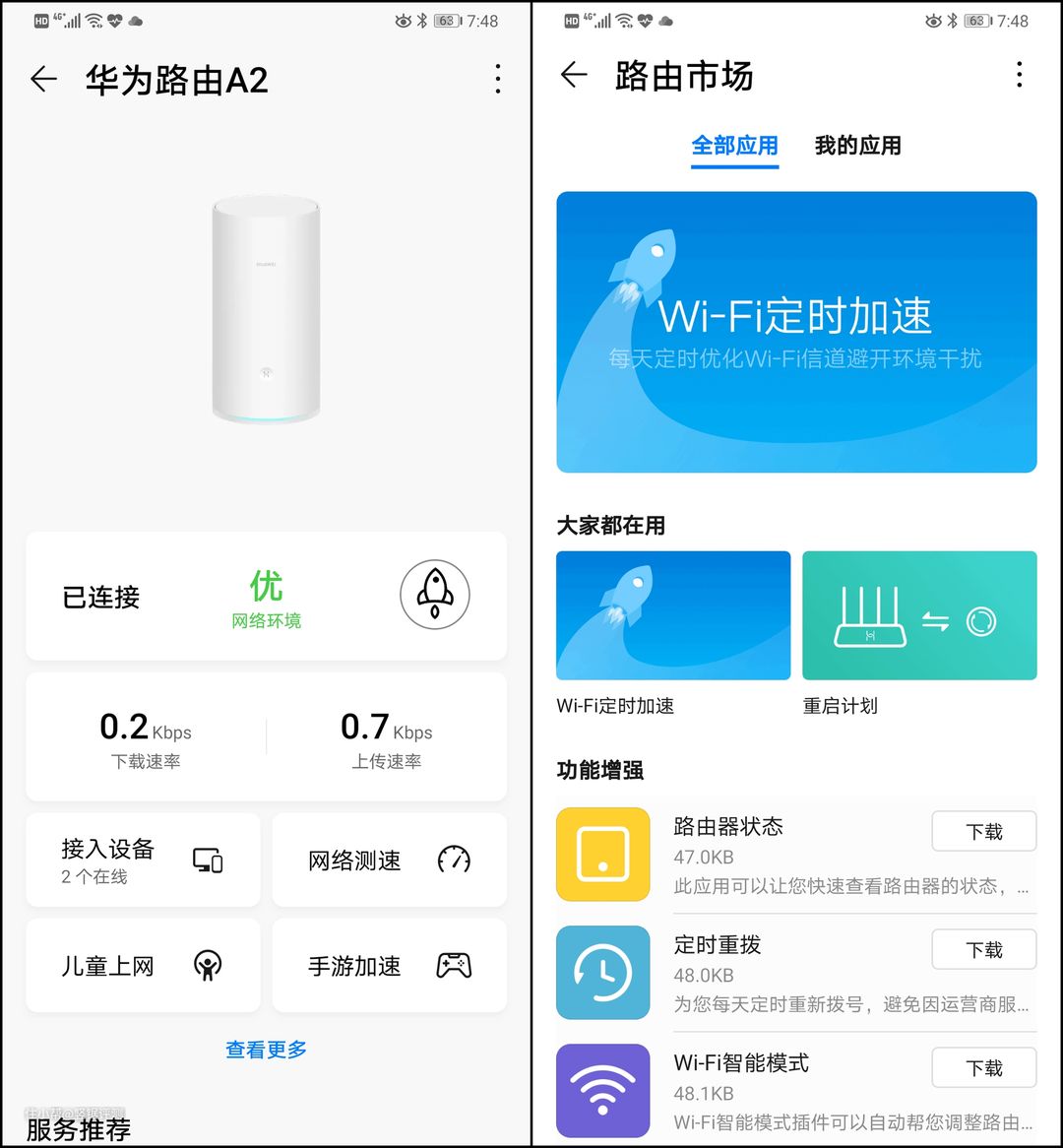Viewport: 1063px width, 1148px height.
Task: Go back from the 路由市场 screen
Action: tap(574, 76)
